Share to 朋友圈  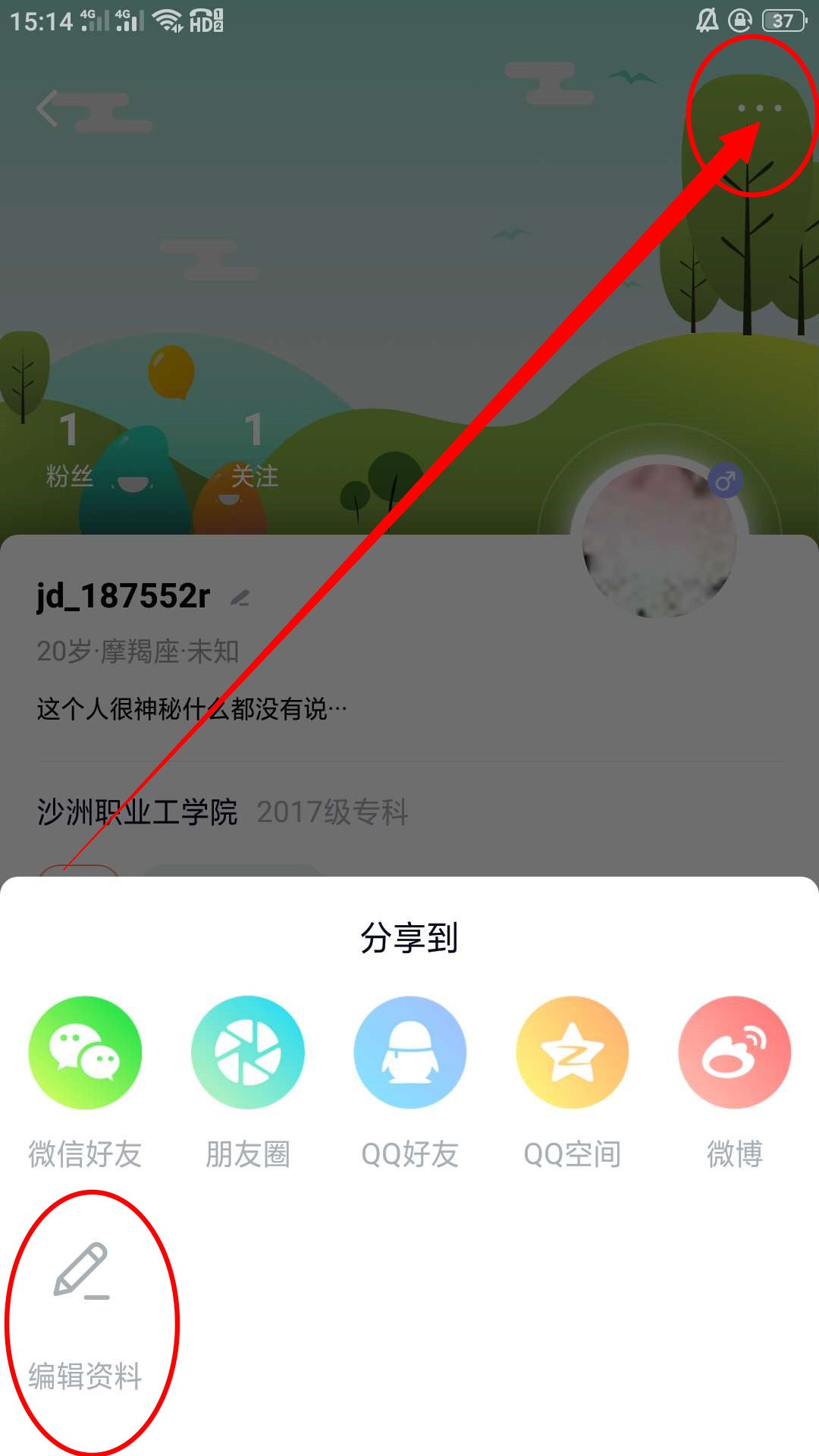click(x=248, y=1053)
